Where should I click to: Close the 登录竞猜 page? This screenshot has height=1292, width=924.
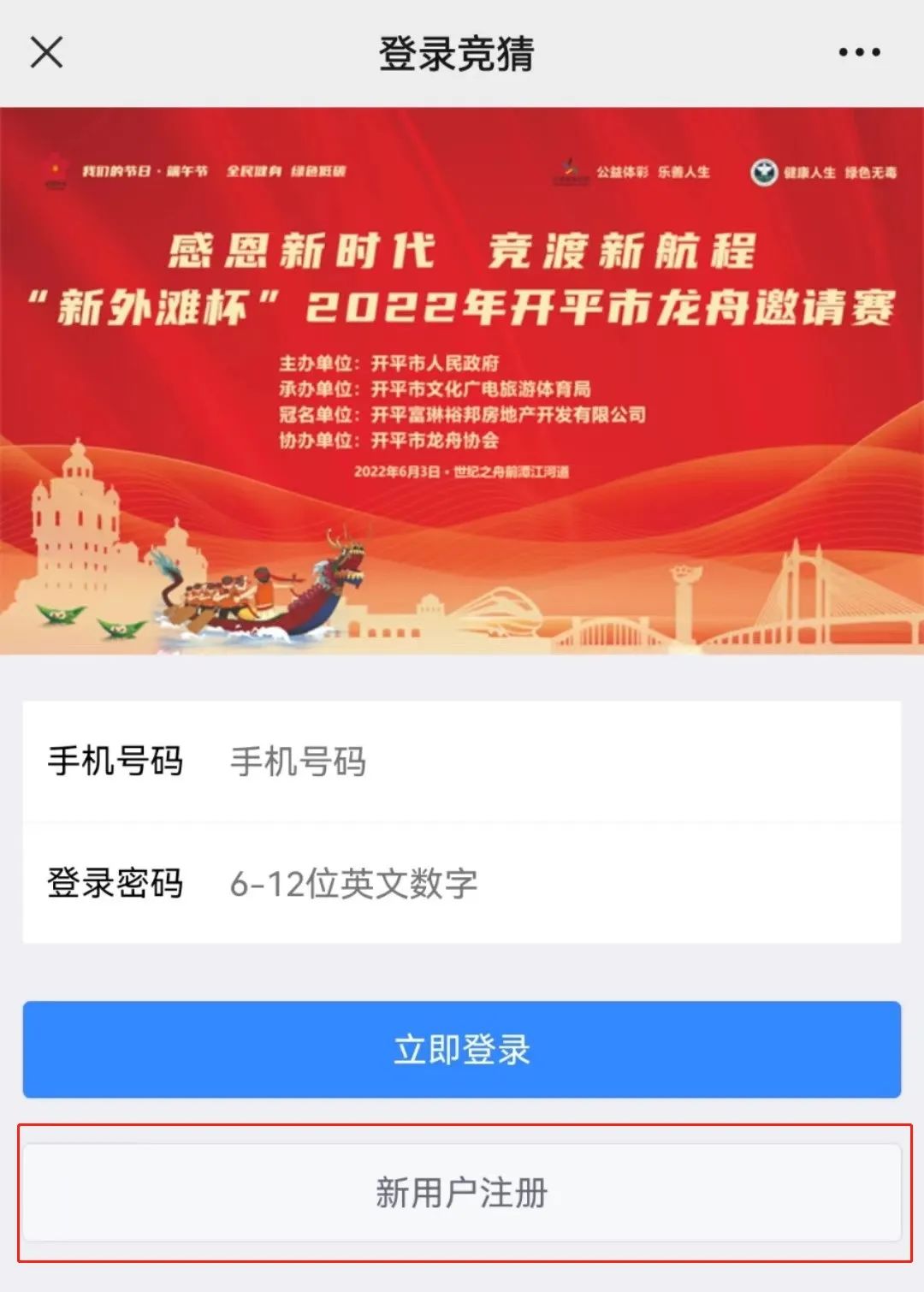pyautogui.click(x=47, y=52)
